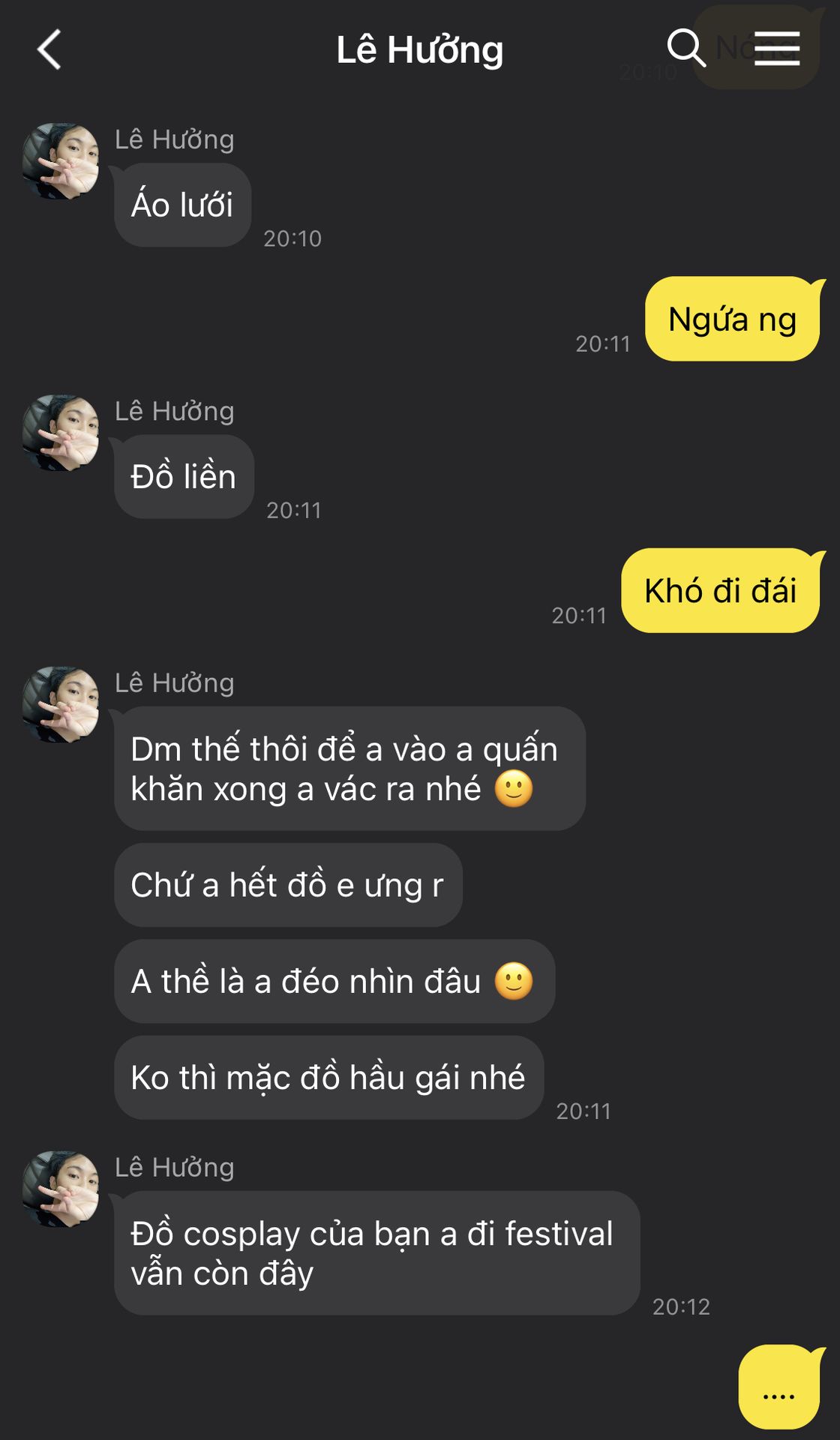The image size is (840, 1440).
Task: Go back to the chat list
Action: (49, 49)
